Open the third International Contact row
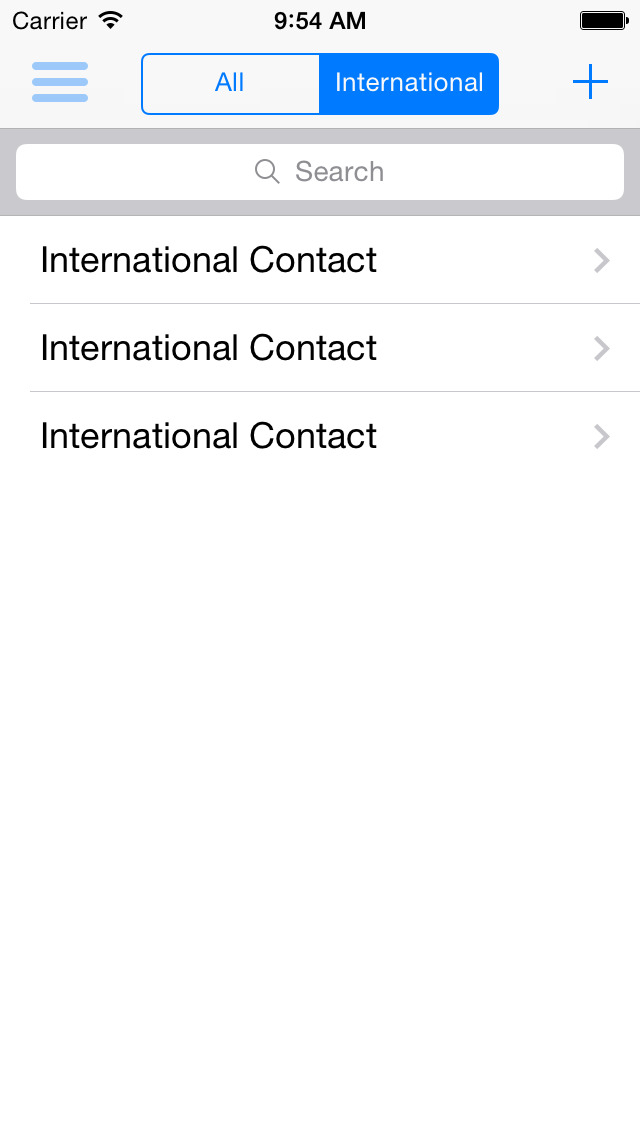Image resolution: width=640 pixels, height=1136 pixels. pos(320,436)
